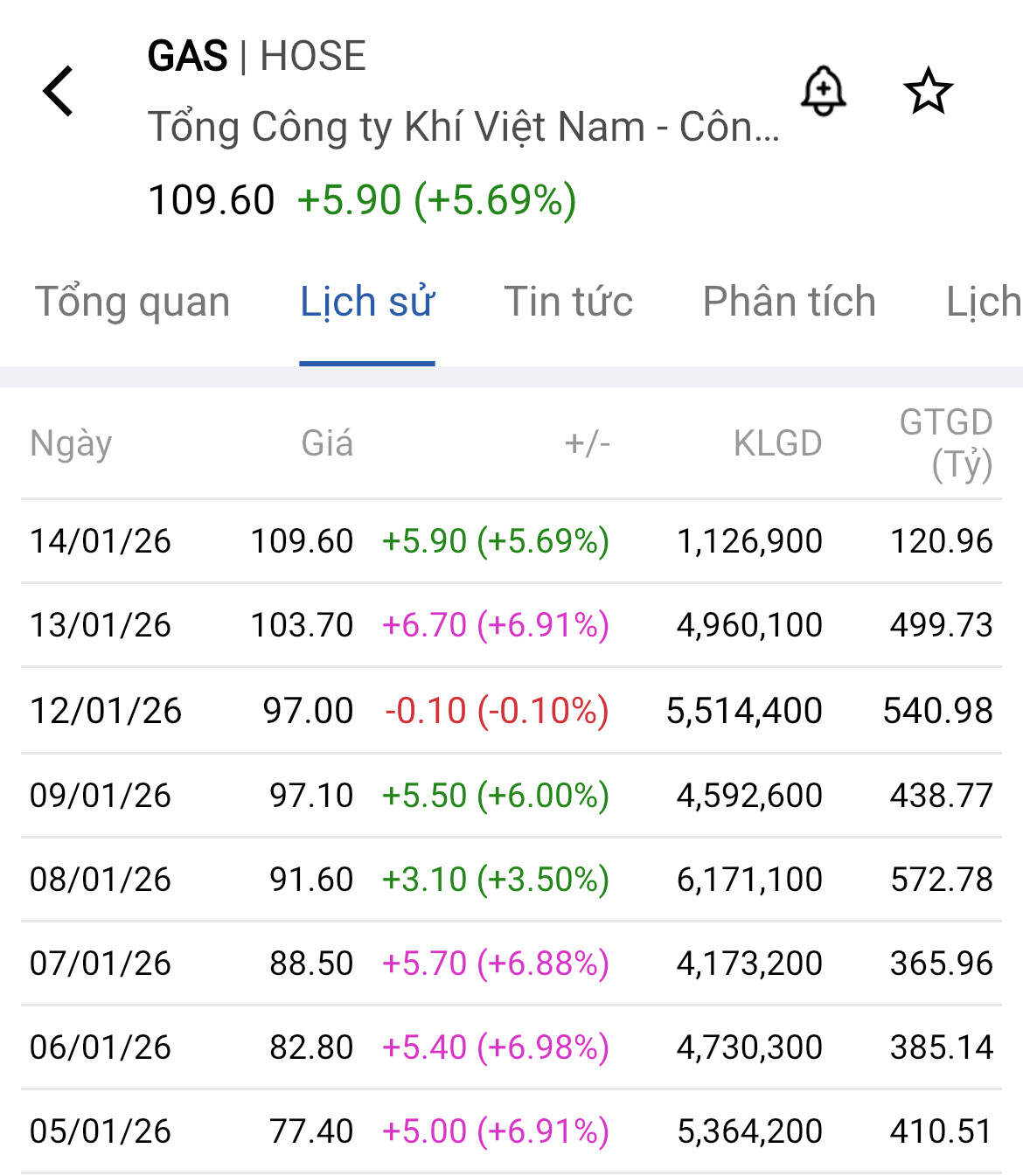Open the Tin tức tab

coord(568,303)
